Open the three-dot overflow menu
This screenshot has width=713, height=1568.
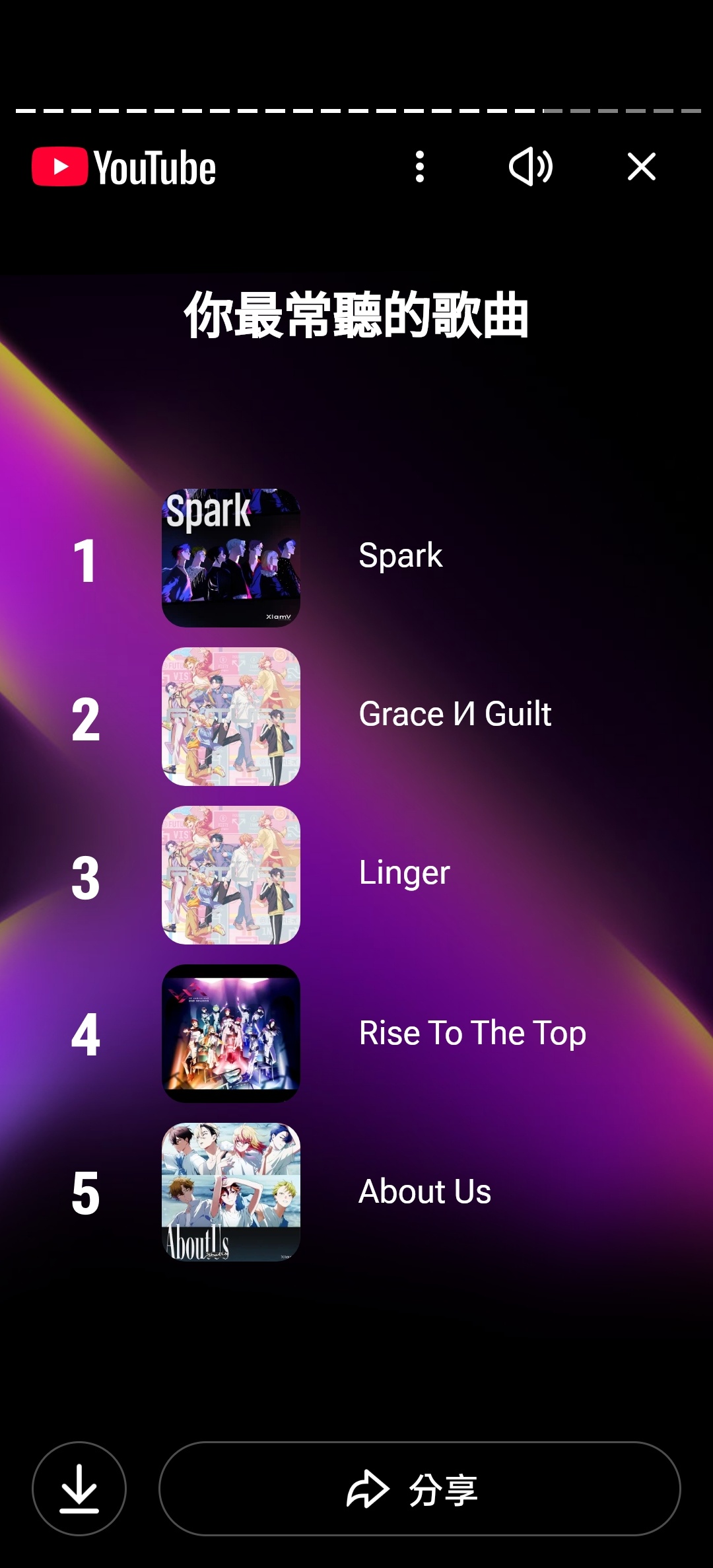(420, 166)
